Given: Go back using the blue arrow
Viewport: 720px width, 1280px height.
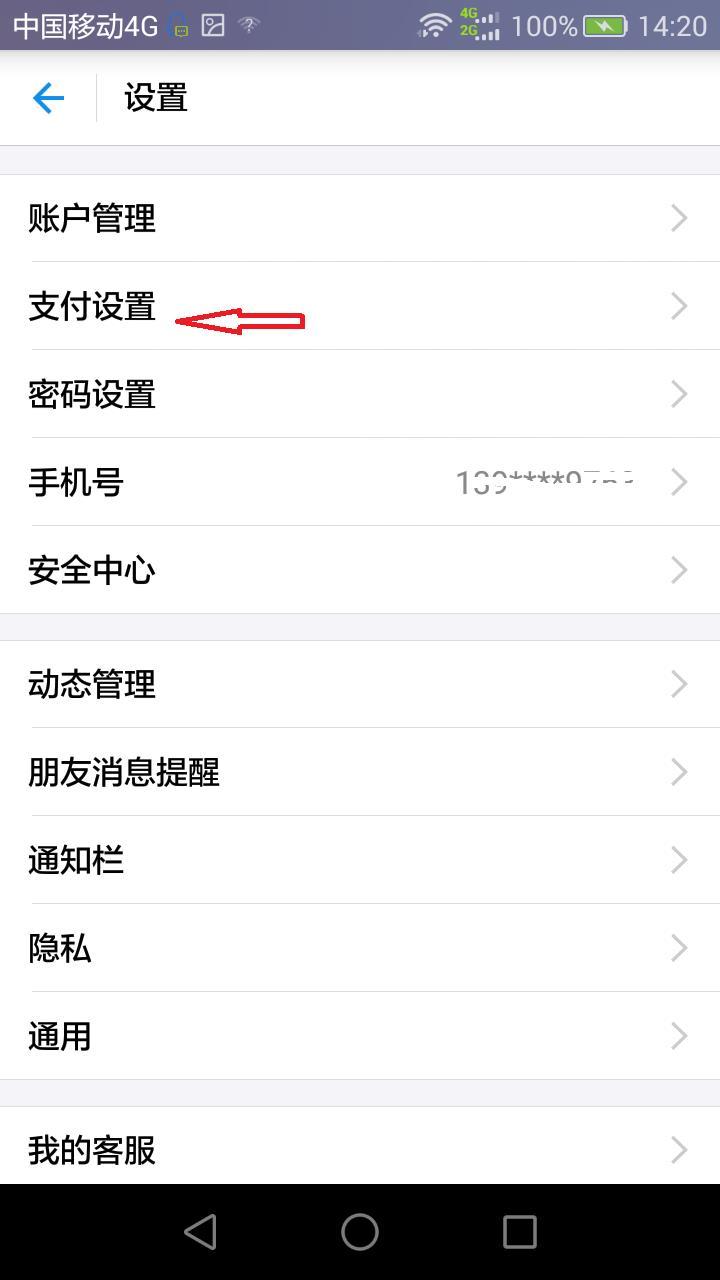Looking at the screenshot, I should point(48,98).
